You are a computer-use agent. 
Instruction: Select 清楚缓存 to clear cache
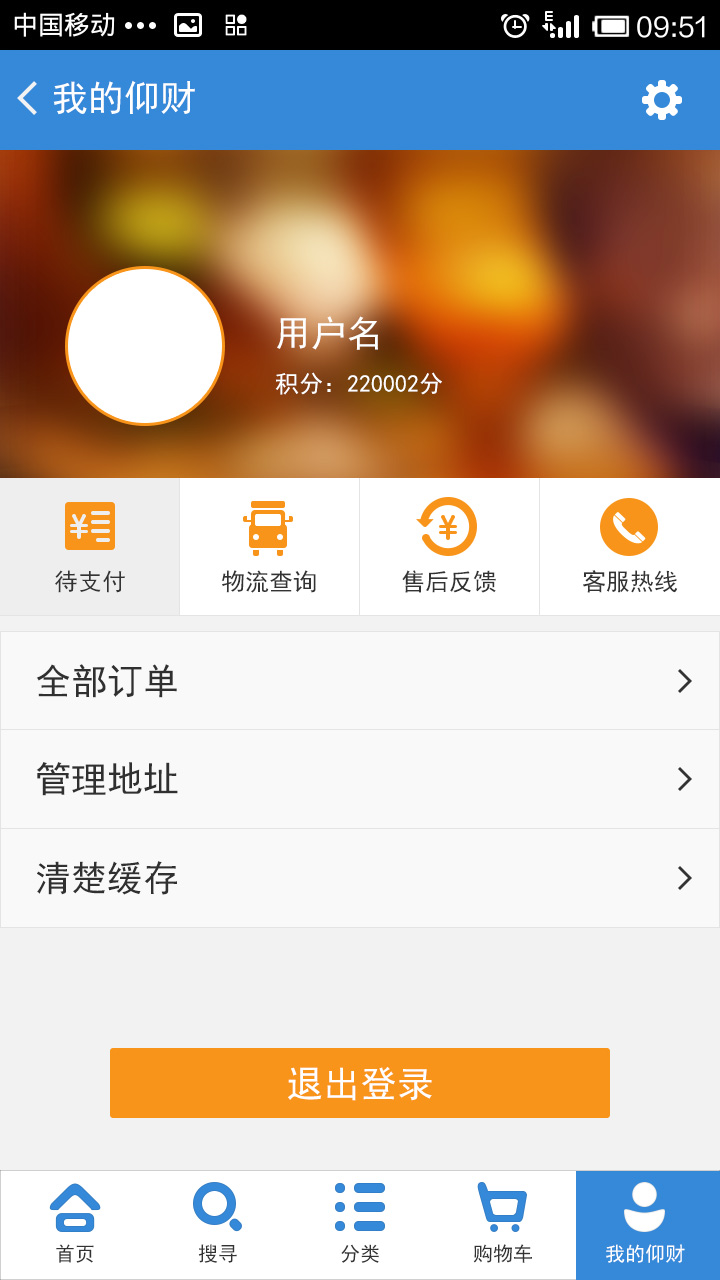360,878
